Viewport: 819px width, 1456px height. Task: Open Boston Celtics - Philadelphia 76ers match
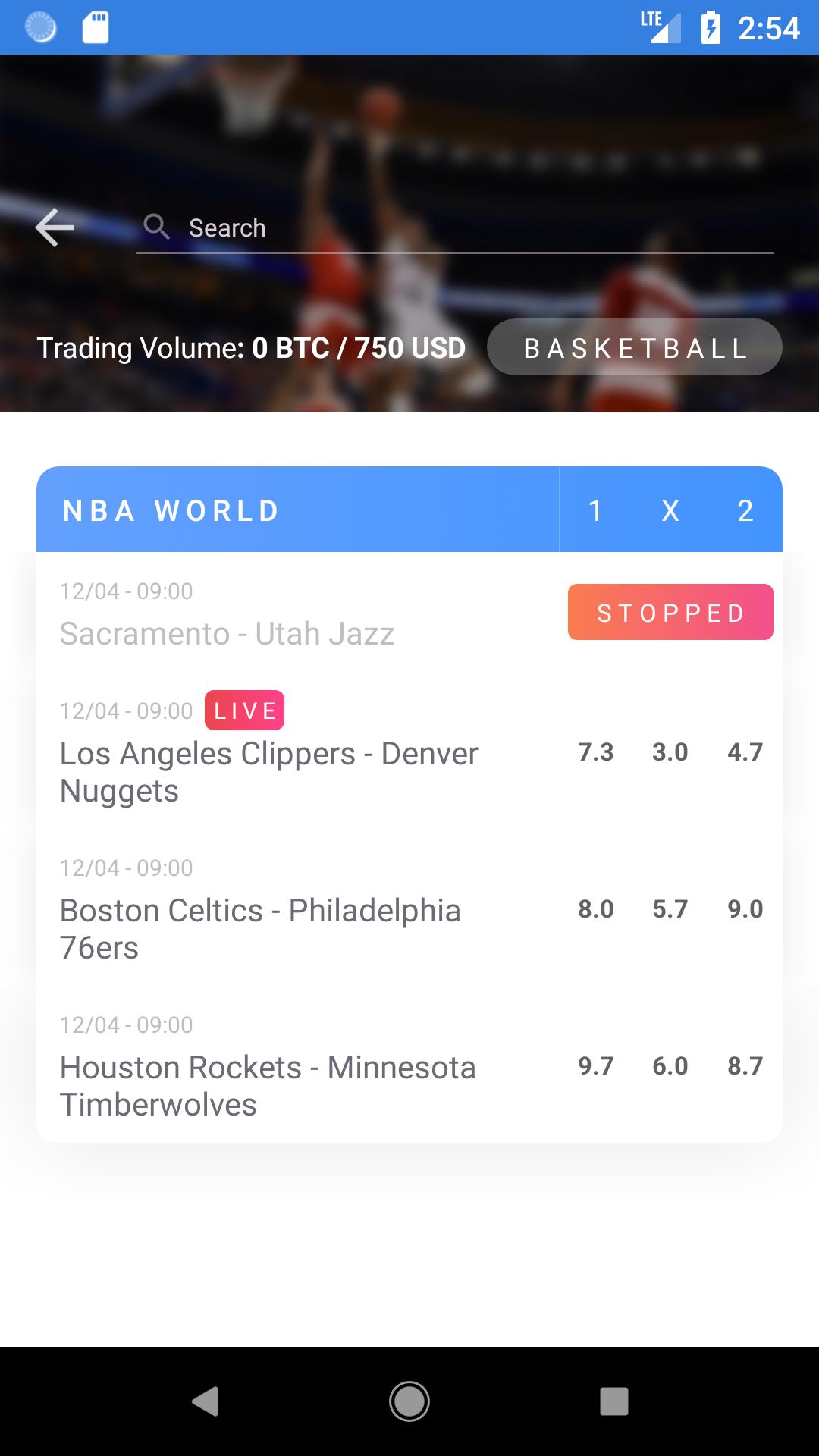tap(260, 928)
